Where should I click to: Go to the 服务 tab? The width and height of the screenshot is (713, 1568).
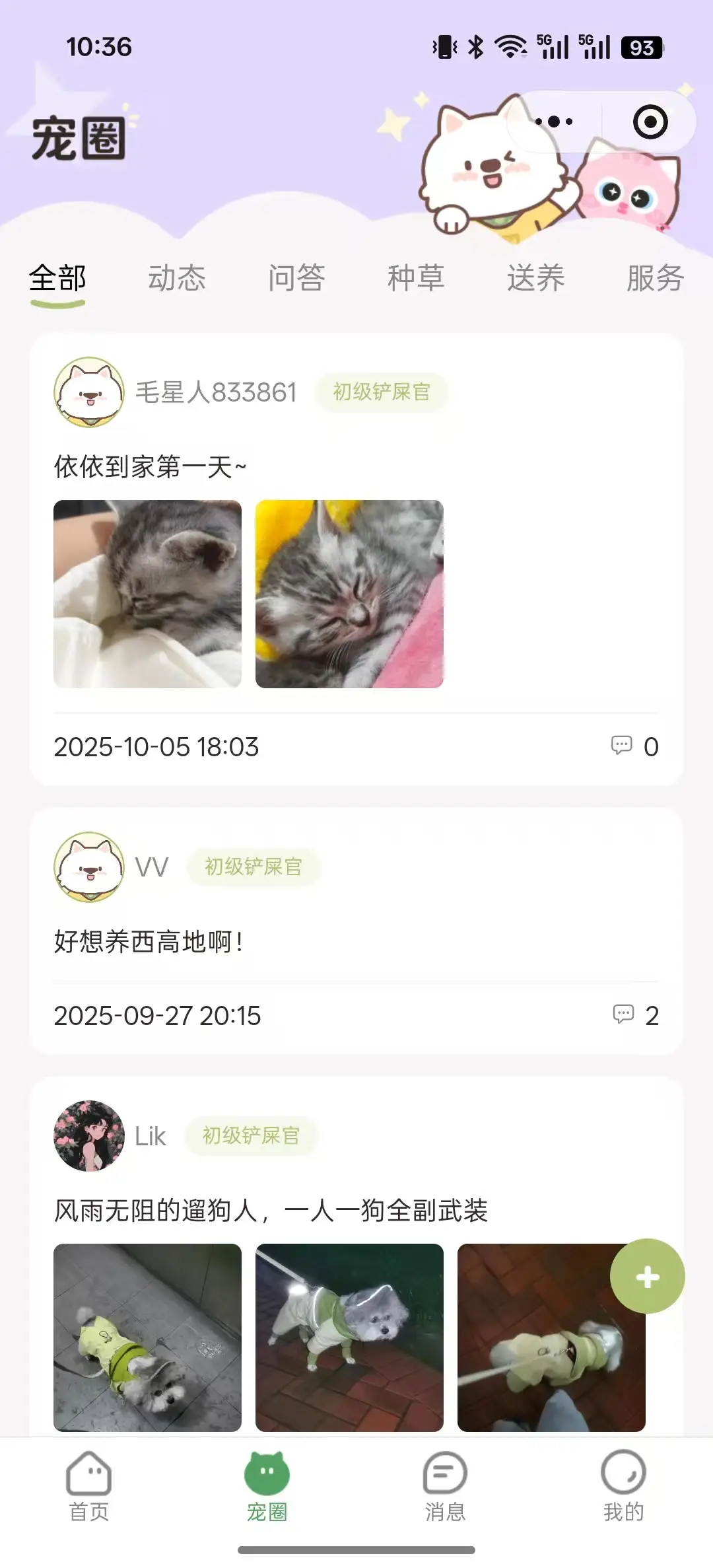click(x=655, y=278)
